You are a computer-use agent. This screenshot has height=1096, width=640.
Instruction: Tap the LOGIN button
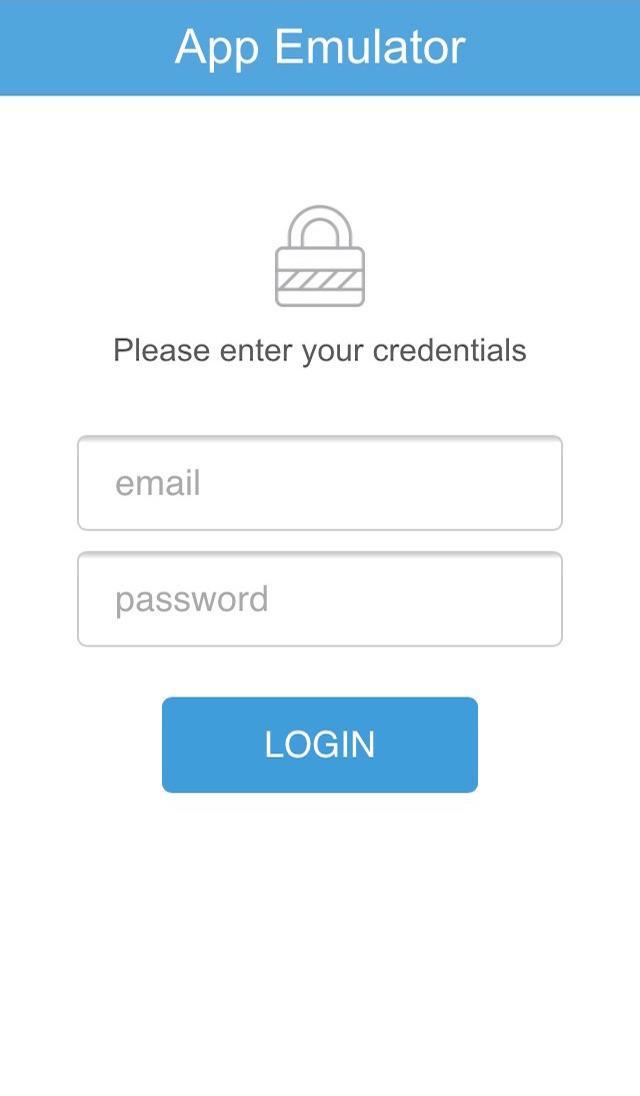[x=320, y=745]
